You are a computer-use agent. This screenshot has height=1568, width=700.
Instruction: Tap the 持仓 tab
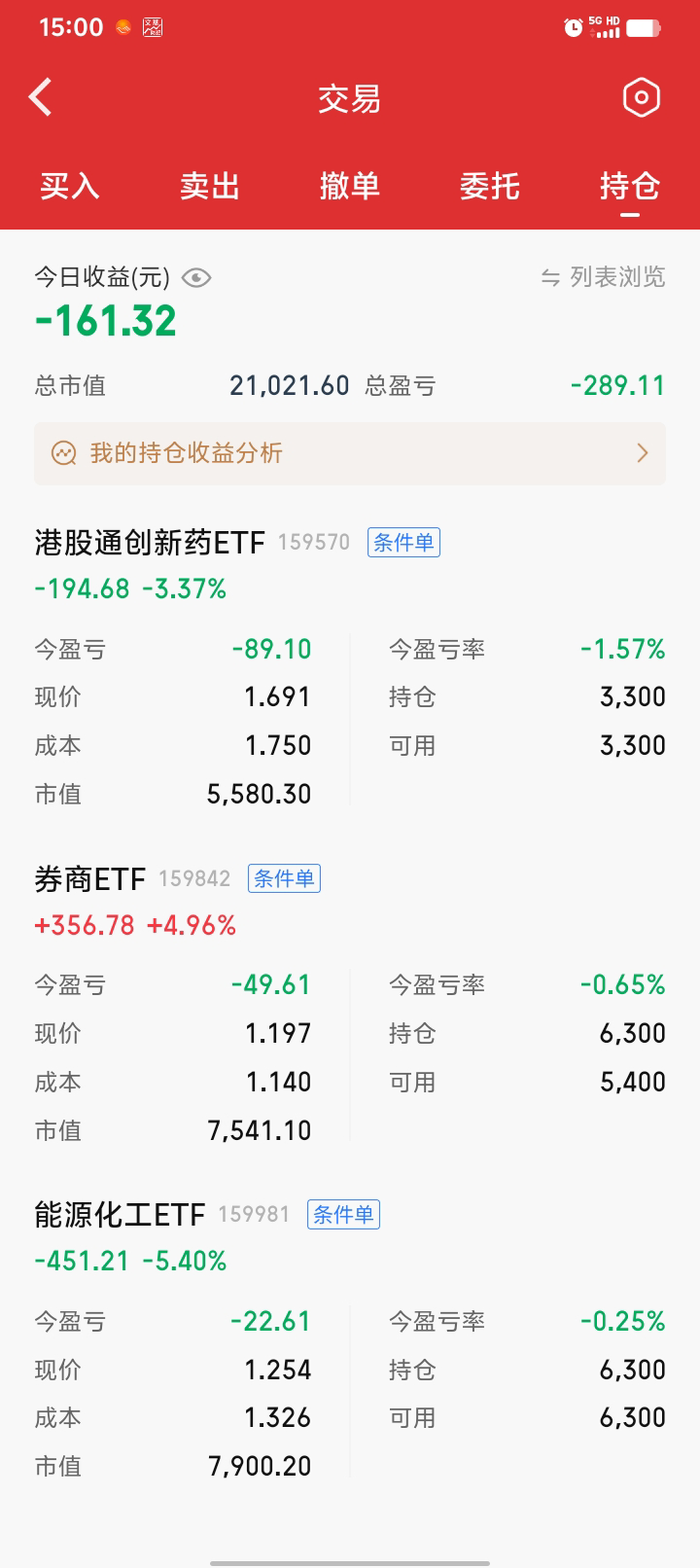(630, 185)
